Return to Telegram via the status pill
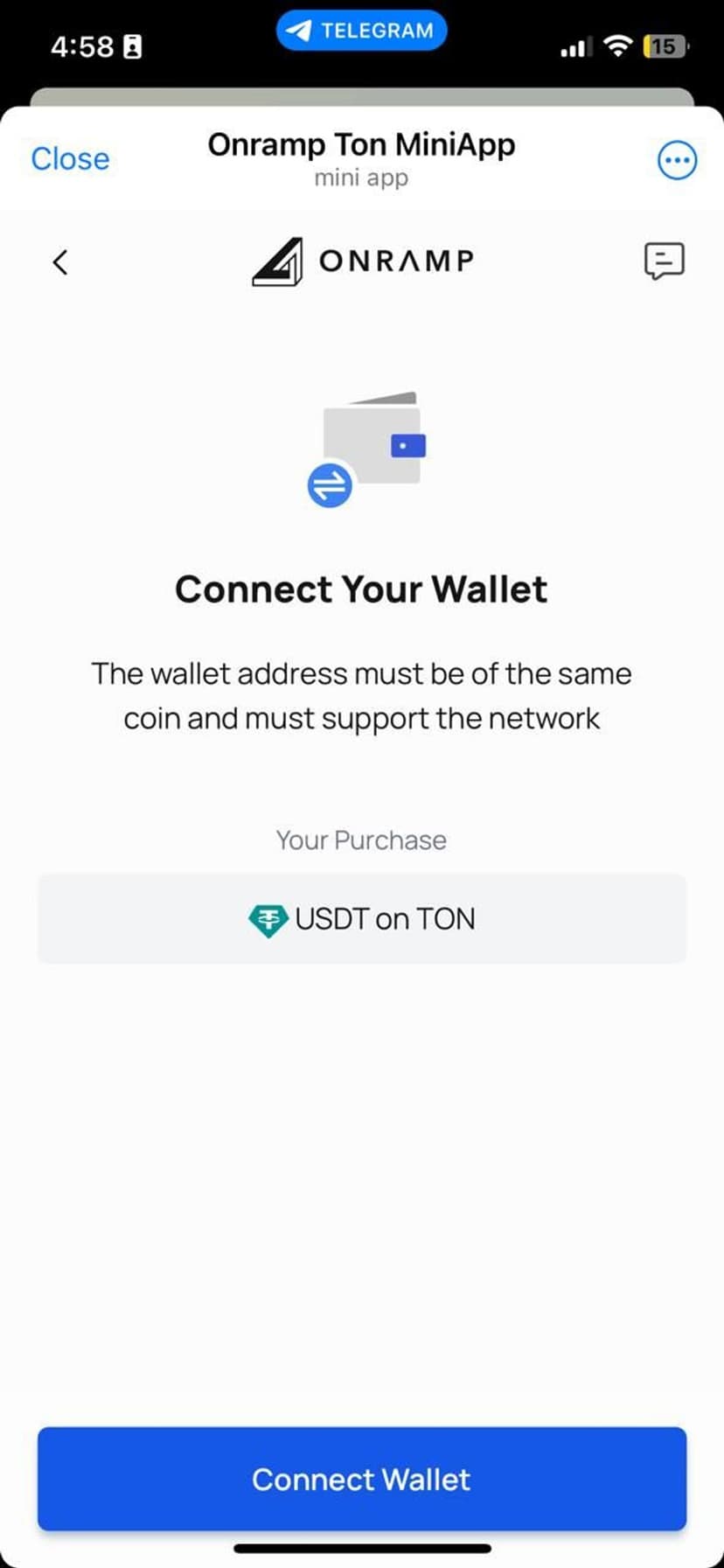 361,31
